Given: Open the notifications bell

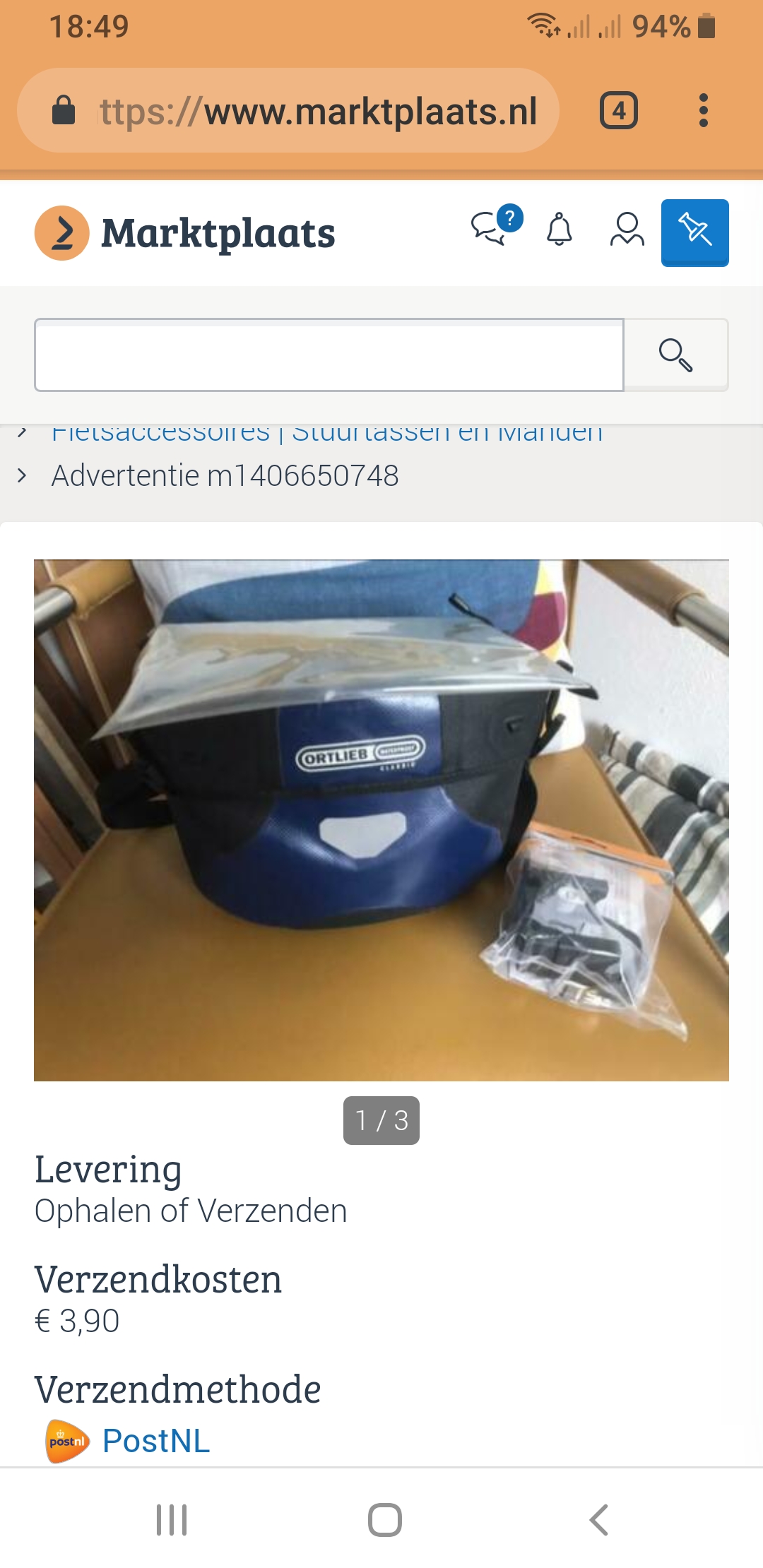Looking at the screenshot, I should click(560, 230).
